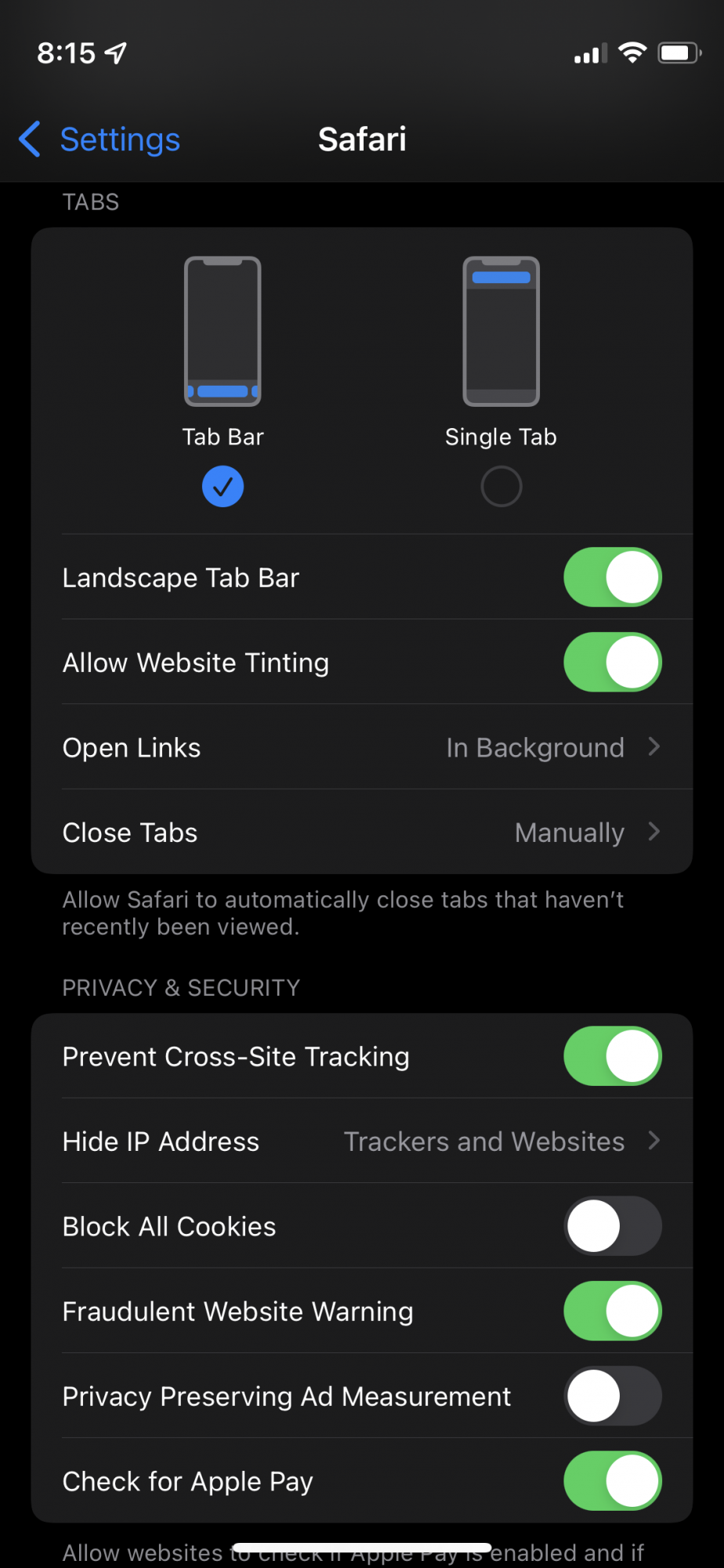
Task: Disable Check for Apple Pay
Action: point(612,1481)
